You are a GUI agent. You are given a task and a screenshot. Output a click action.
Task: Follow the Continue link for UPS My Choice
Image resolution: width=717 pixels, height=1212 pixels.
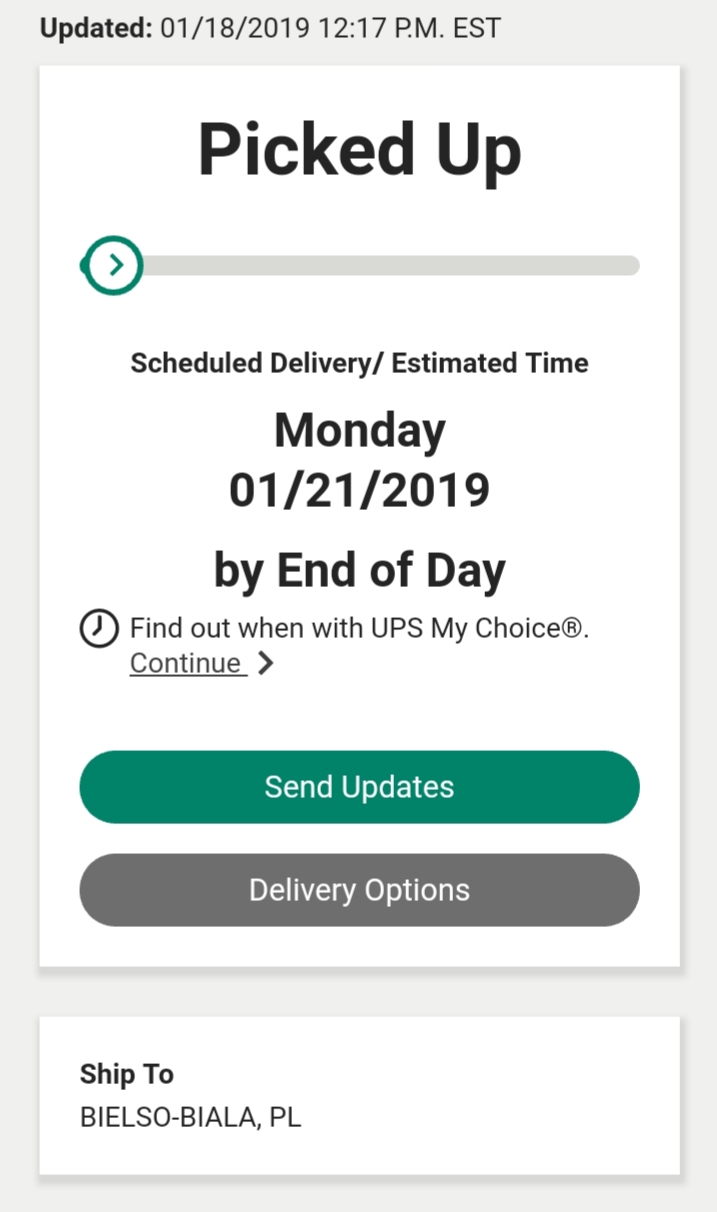pos(188,663)
